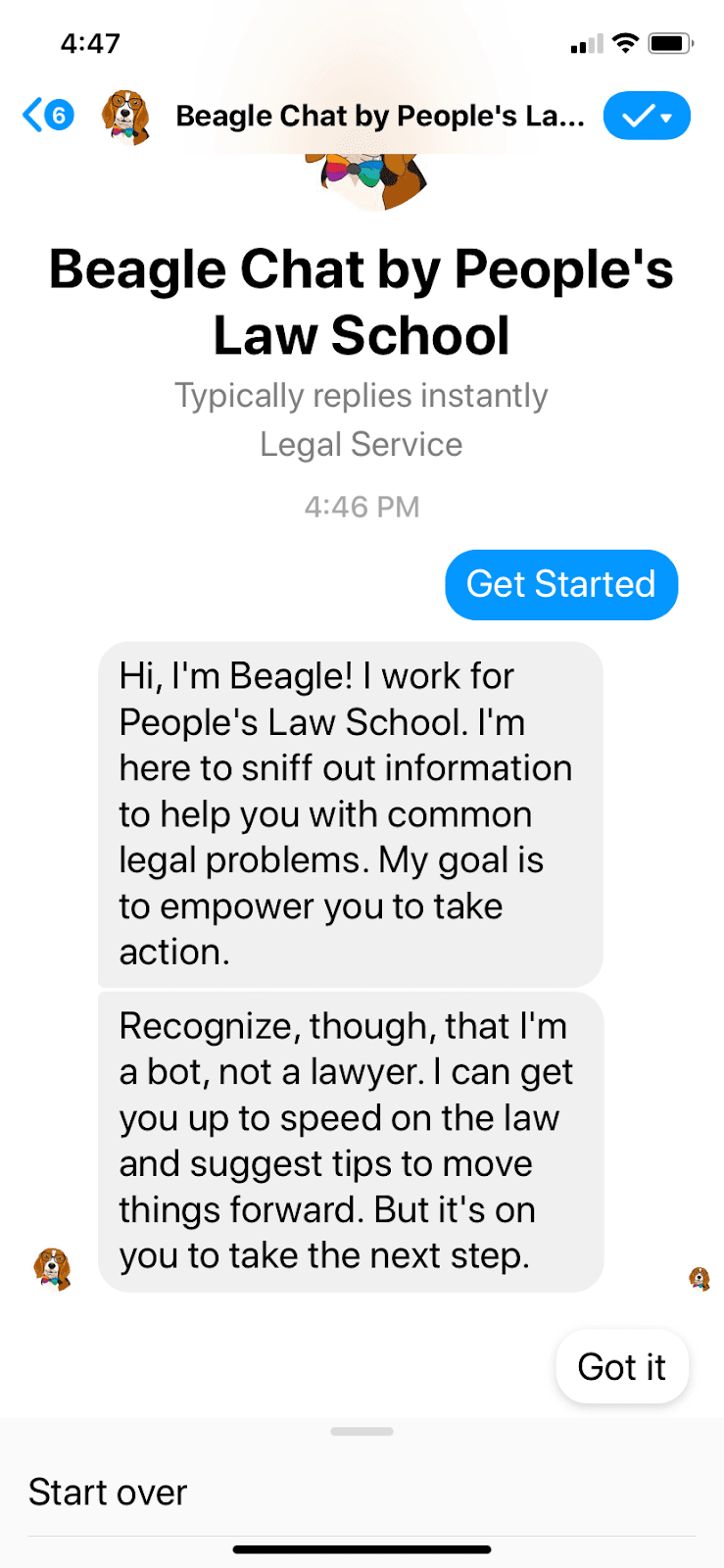Tap the menu drawer handle
Screen dimensions: 724x1568
362,1432
